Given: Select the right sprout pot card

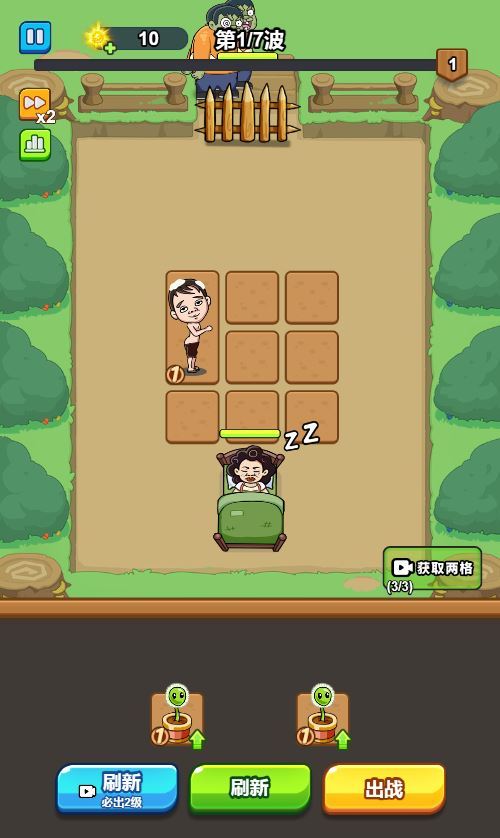Looking at the screenshot, I should pyautogui.click(x=323, y=717).
